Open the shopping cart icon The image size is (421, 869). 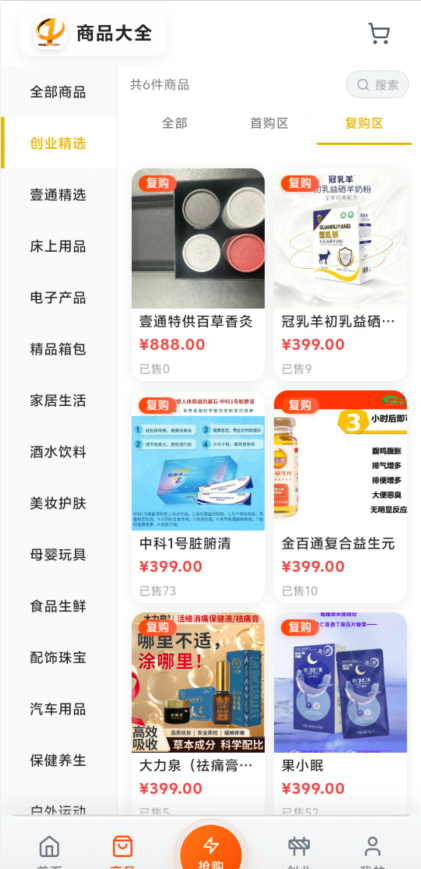tap(379, 33)
